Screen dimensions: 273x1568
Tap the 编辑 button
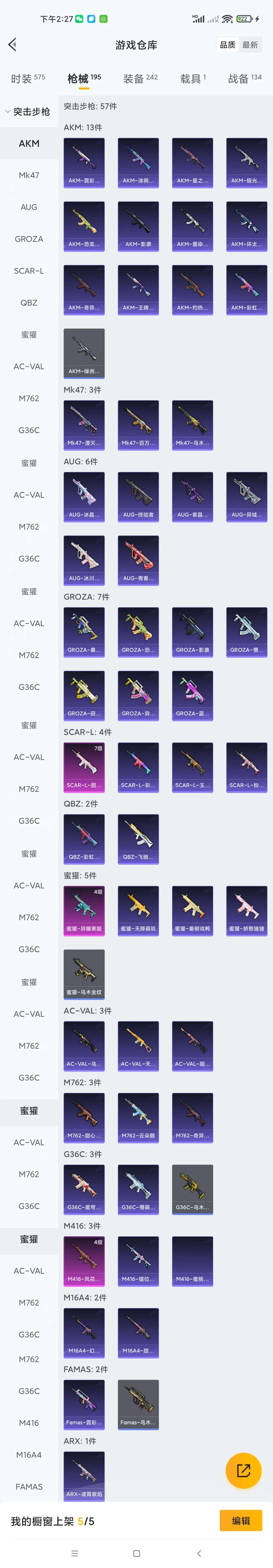point(241,1521)
